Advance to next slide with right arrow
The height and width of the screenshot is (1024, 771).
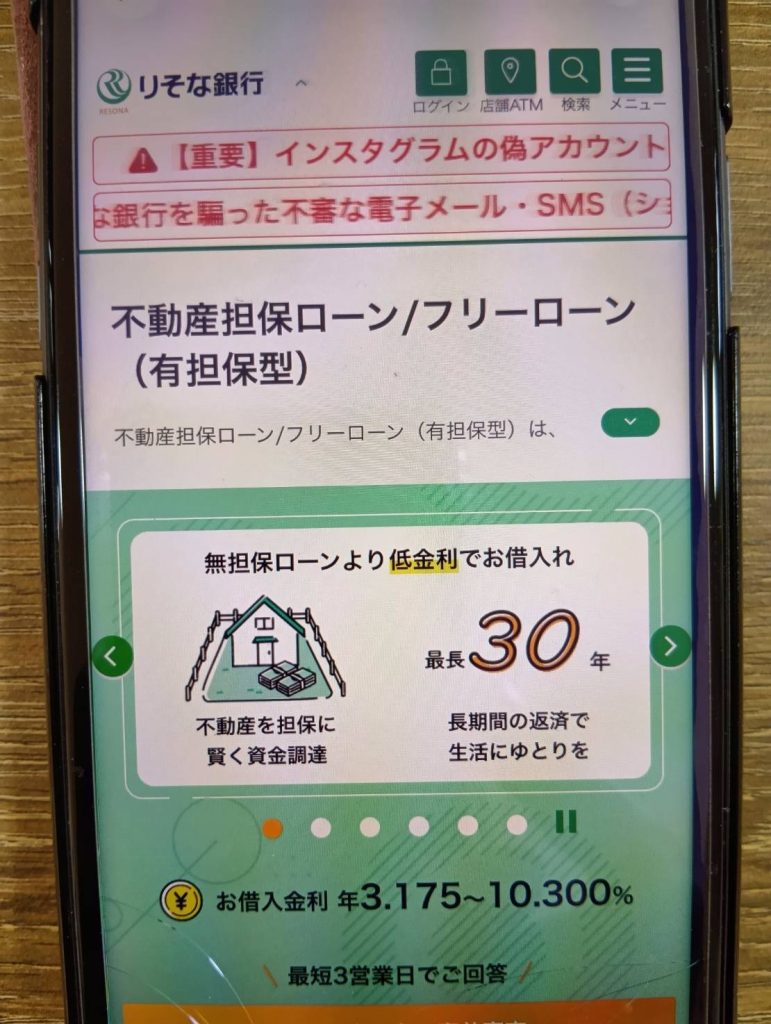670,645
